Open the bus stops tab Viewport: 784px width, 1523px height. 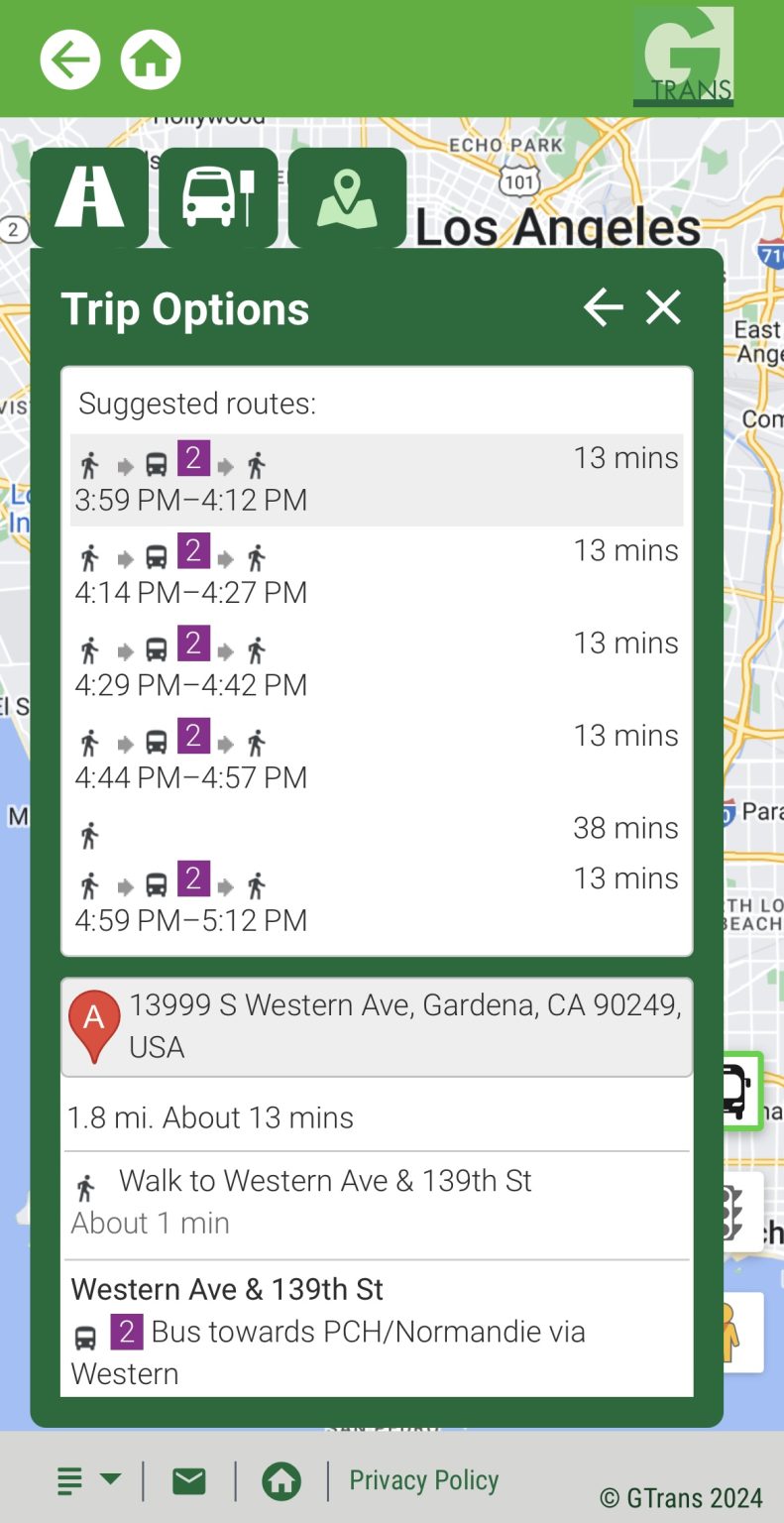(x=219, y=195)
